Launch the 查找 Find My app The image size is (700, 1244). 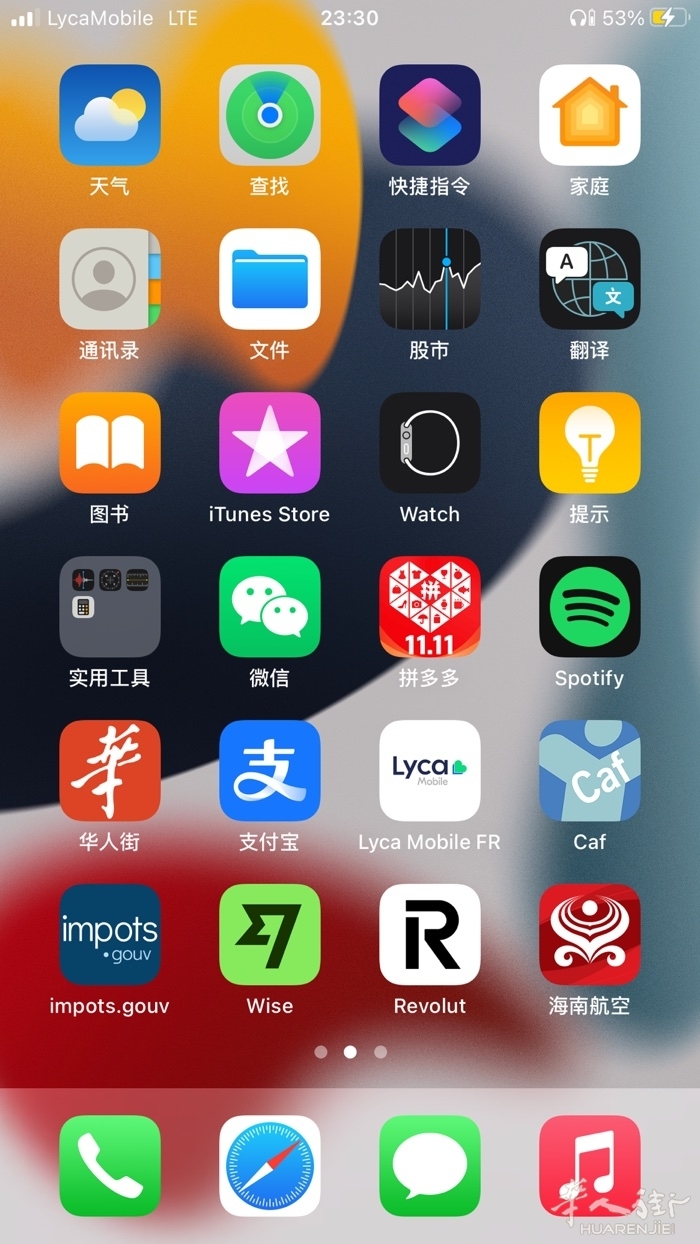[x=270, y=115]
